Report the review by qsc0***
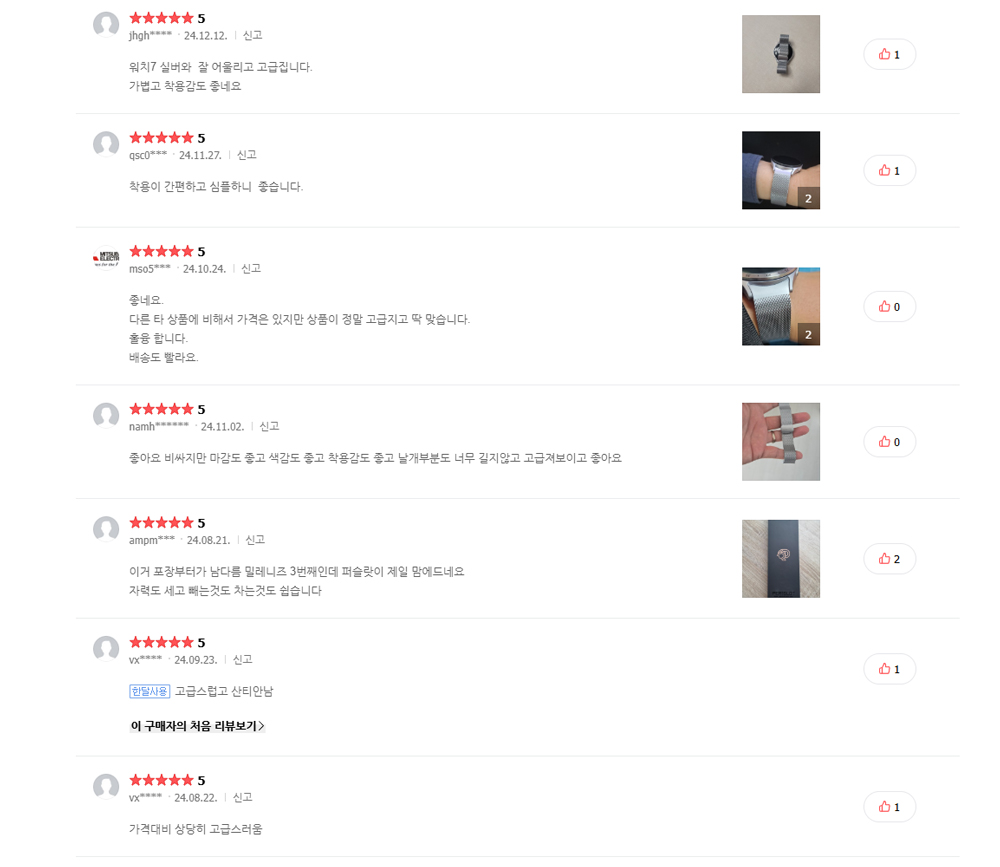The width and height of the screenshot is (1000, 867). click(x=246, y=155)
